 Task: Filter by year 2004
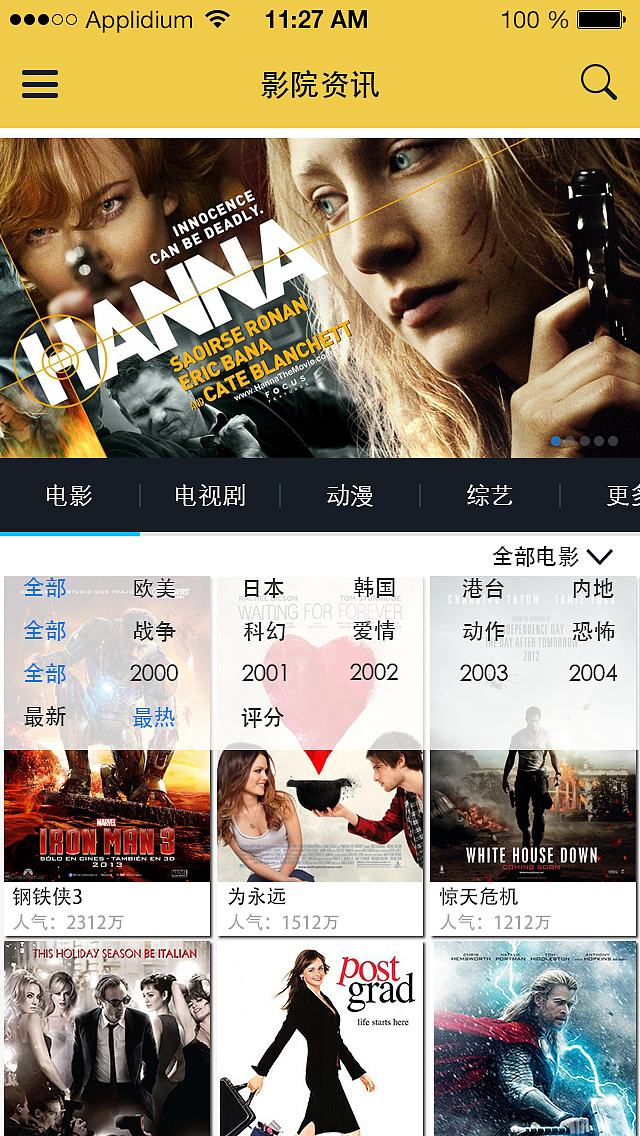pos(593,673)
